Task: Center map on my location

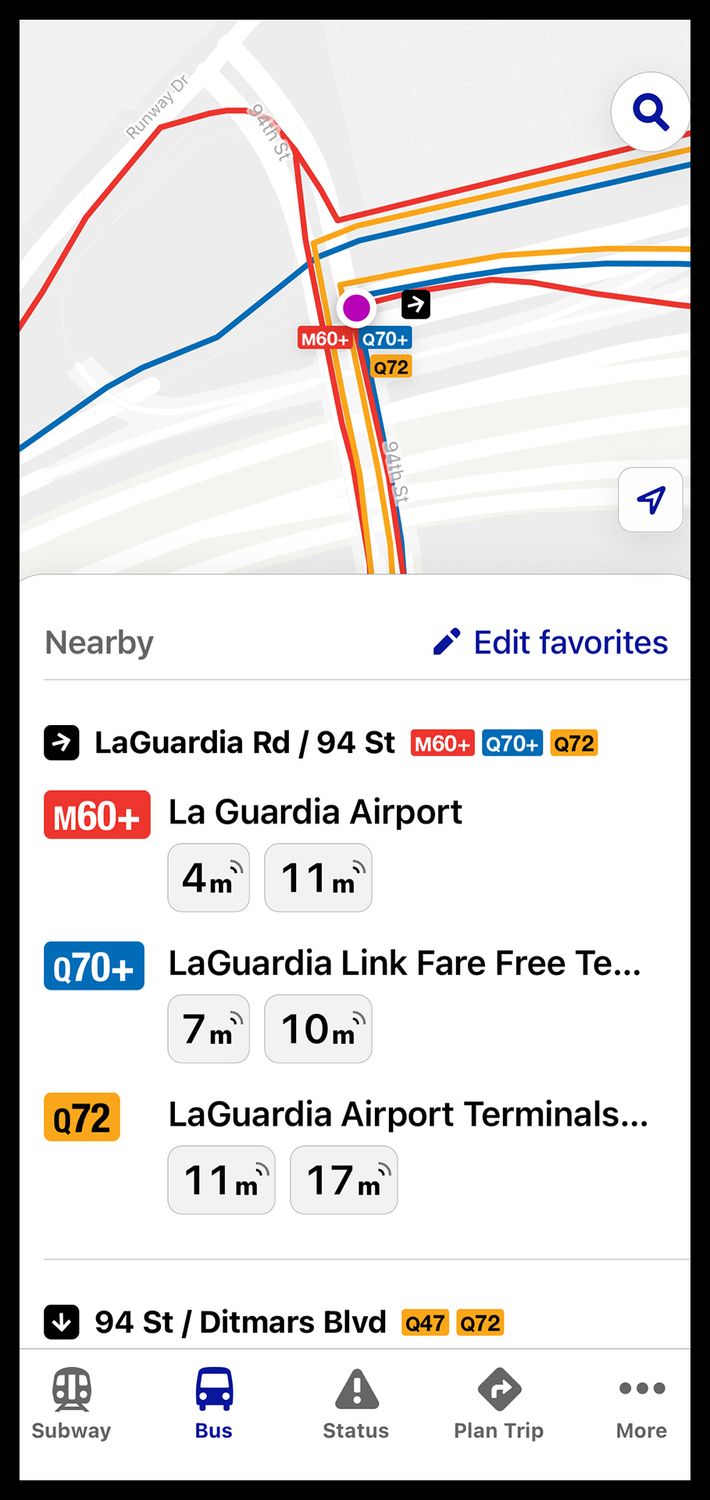Action: 651,500
